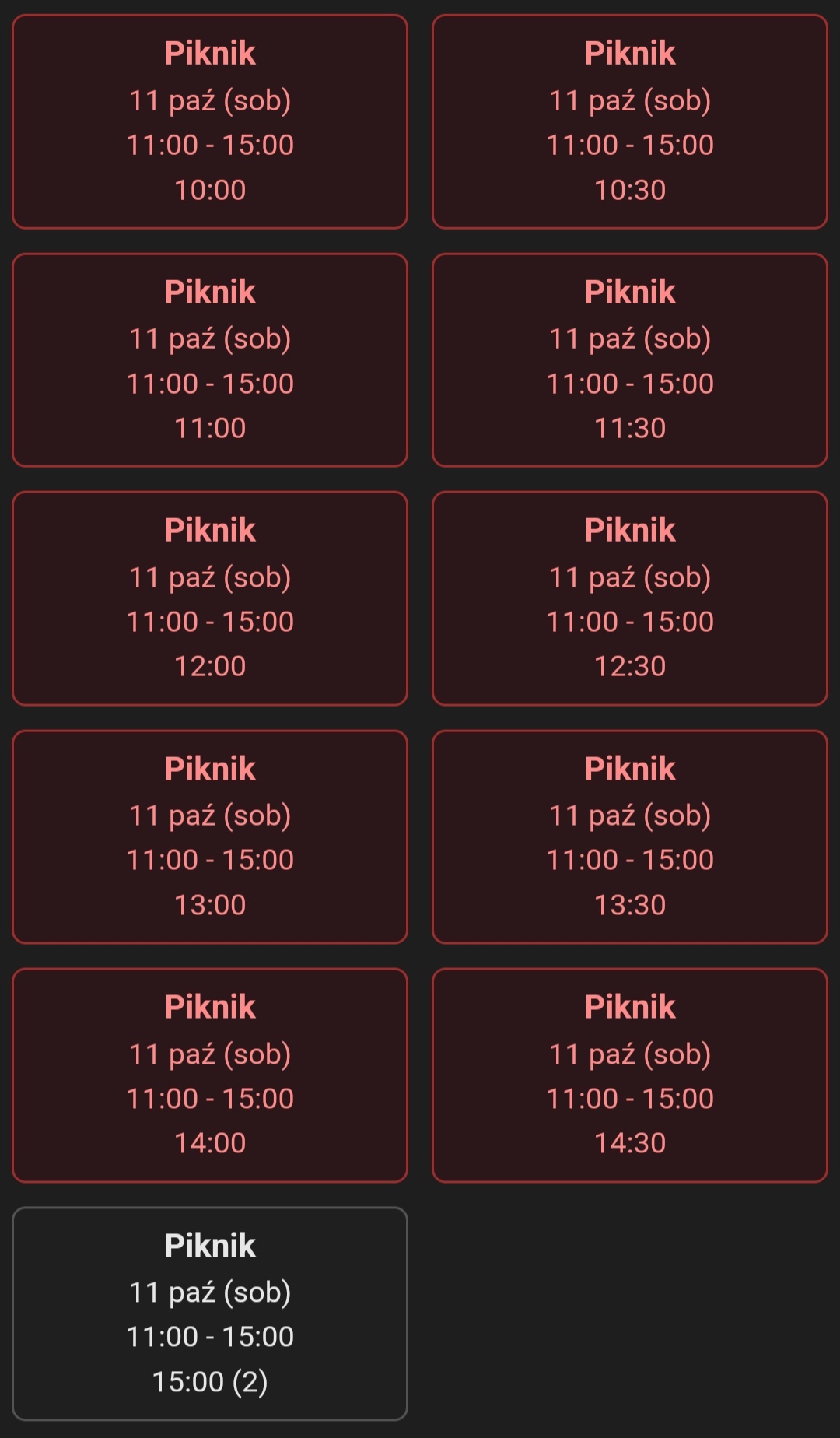The image size is (840, 1438).
Task: Choose the Piknik slot at 13:00
Action: pos(210,837)
